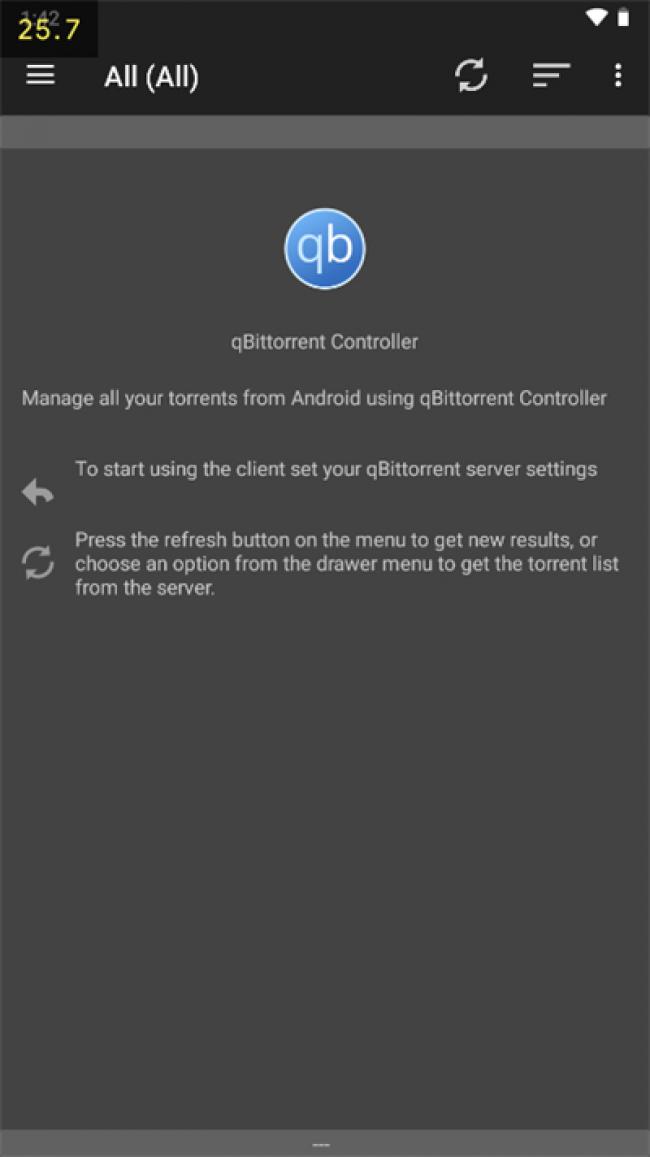Viewport: 650px width, 1157px height.
Task: Open the sort options icon
Action: point(550,75)
